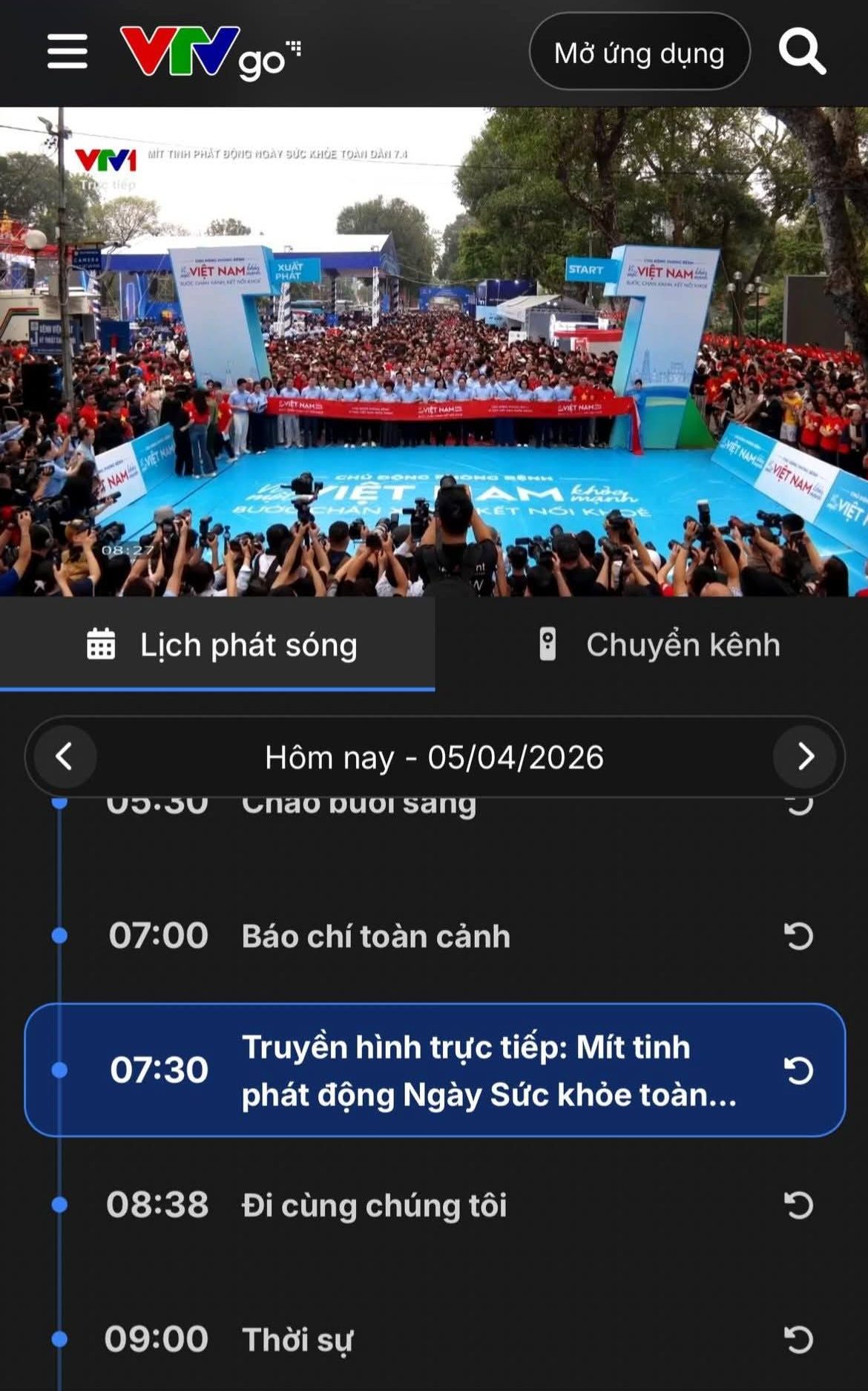The image size is (868, 1391).
Task: Replay the 09:00 Thời sự program
Action: (799, 1339)
